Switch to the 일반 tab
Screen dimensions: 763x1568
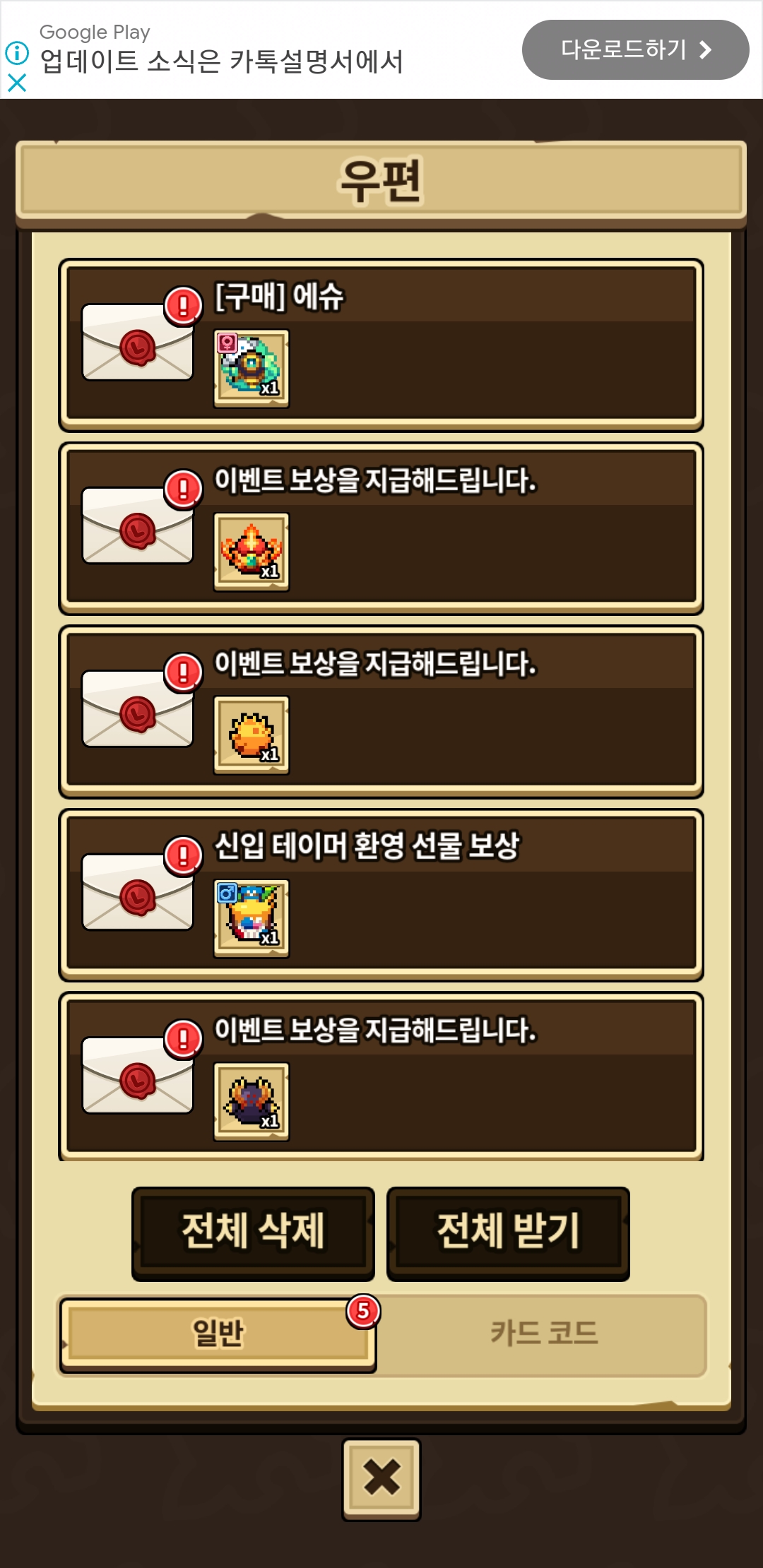click(x=218, y=1334)
